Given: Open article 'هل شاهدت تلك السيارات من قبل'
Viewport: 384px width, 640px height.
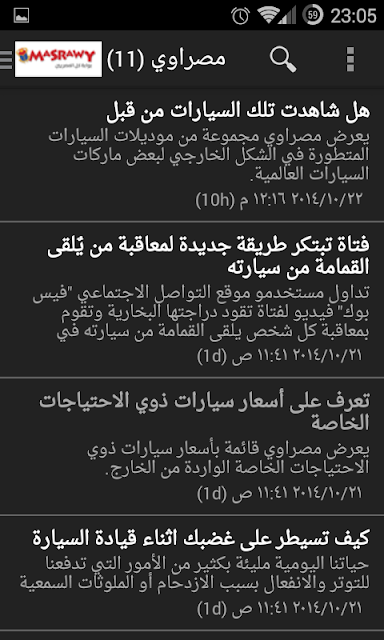Looking at the screenshot, I should (x=192, y=156).
